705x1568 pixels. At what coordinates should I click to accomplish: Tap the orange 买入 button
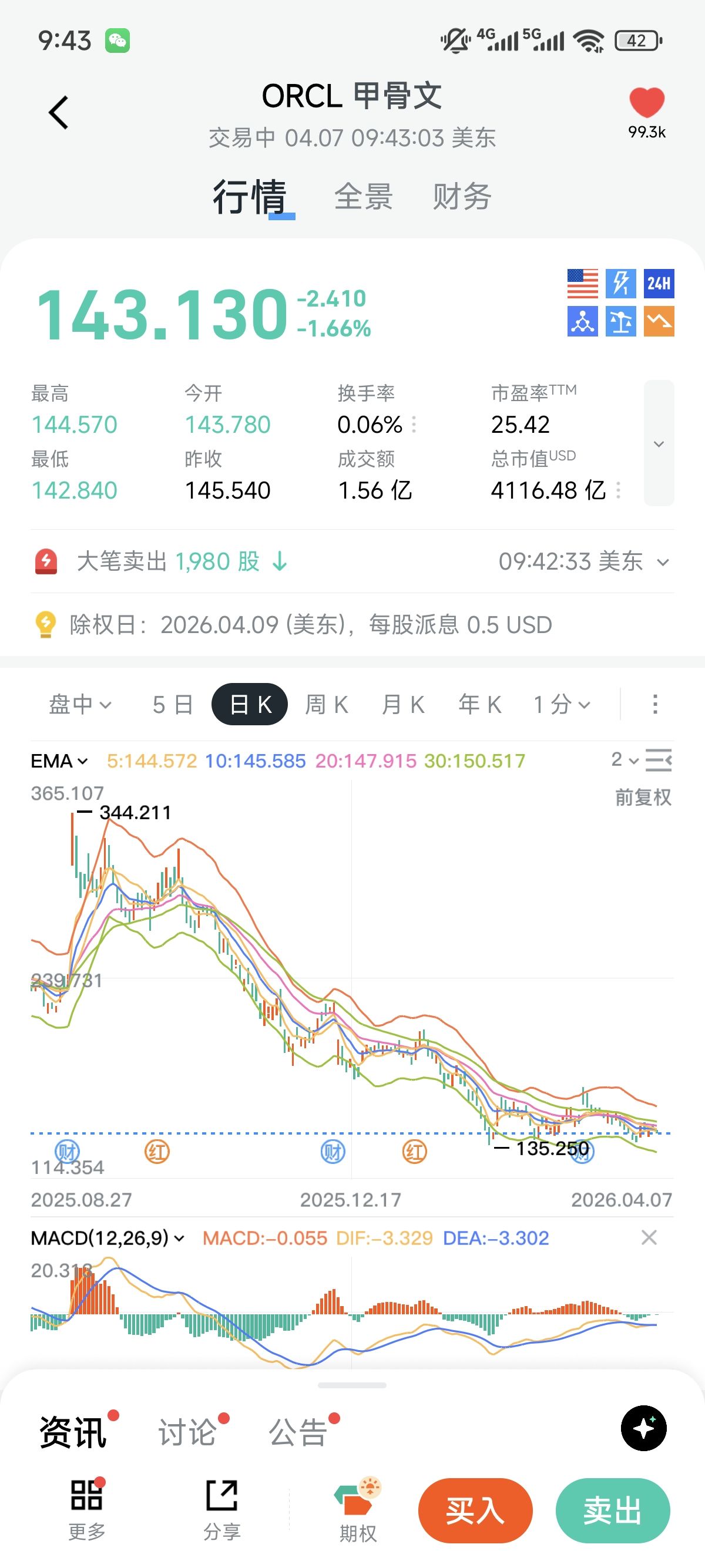click(475, 1510)
